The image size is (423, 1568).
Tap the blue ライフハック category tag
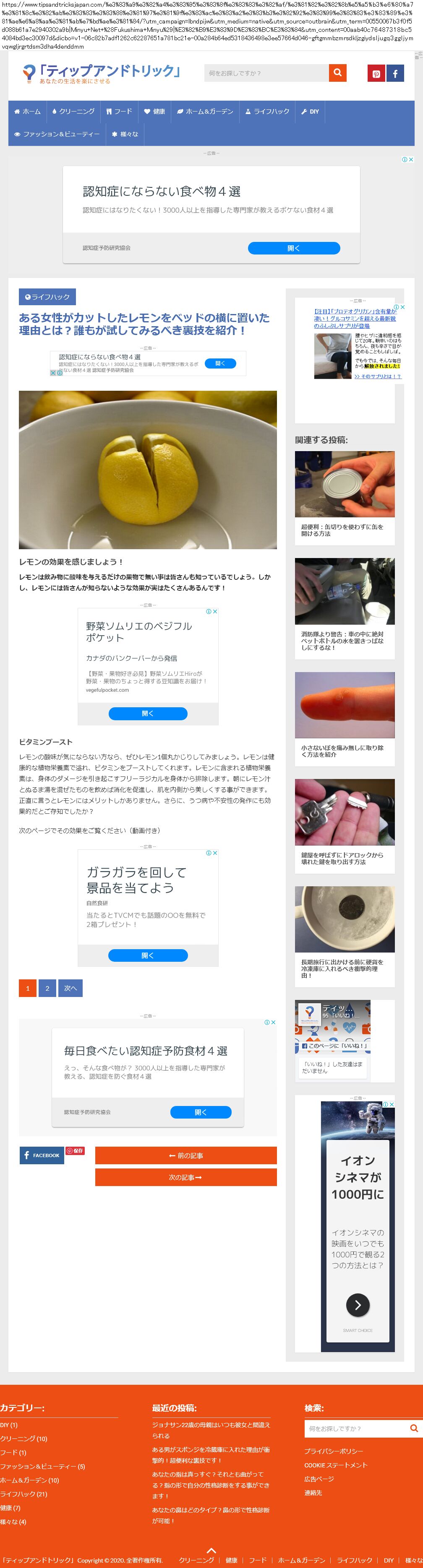(x=47, y=297)
